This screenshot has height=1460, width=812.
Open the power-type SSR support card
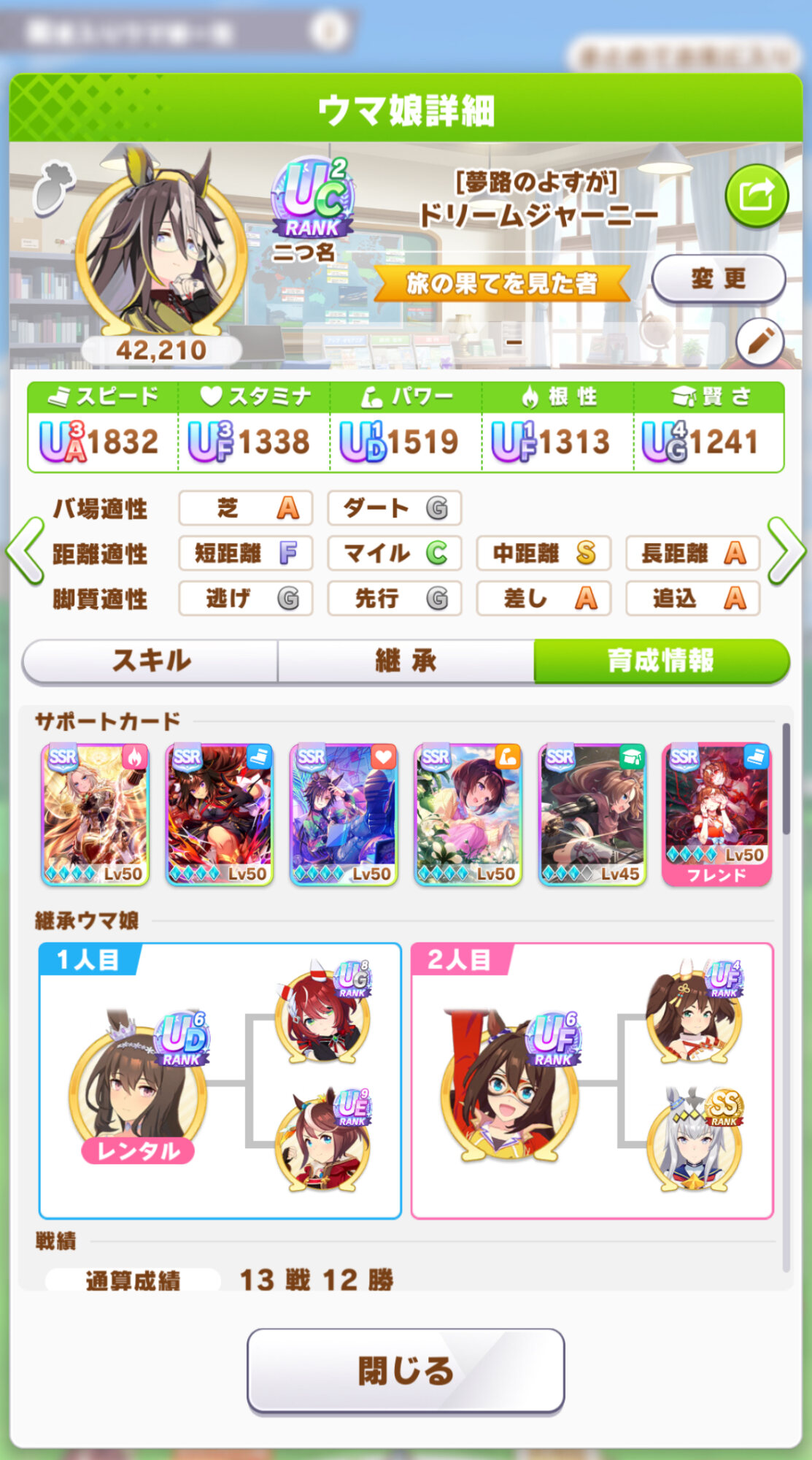click(468, 815)
